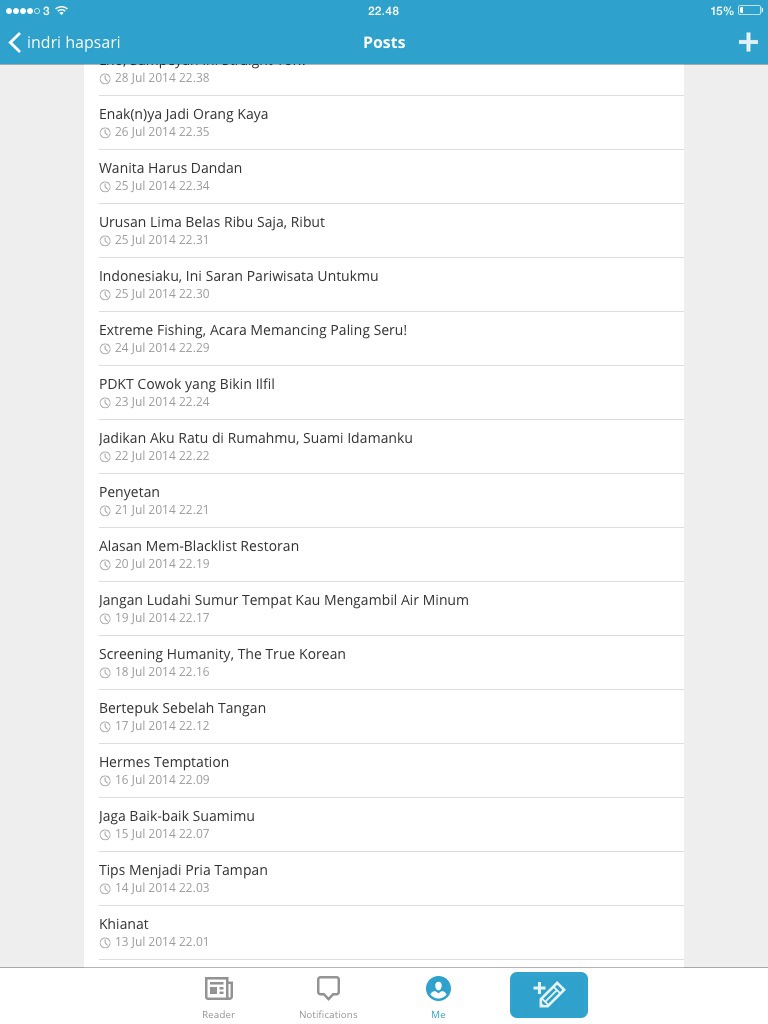Tap the blue compose post button
The width and height of the screenshot is (768, 1024).
click(x=548, y=994)
